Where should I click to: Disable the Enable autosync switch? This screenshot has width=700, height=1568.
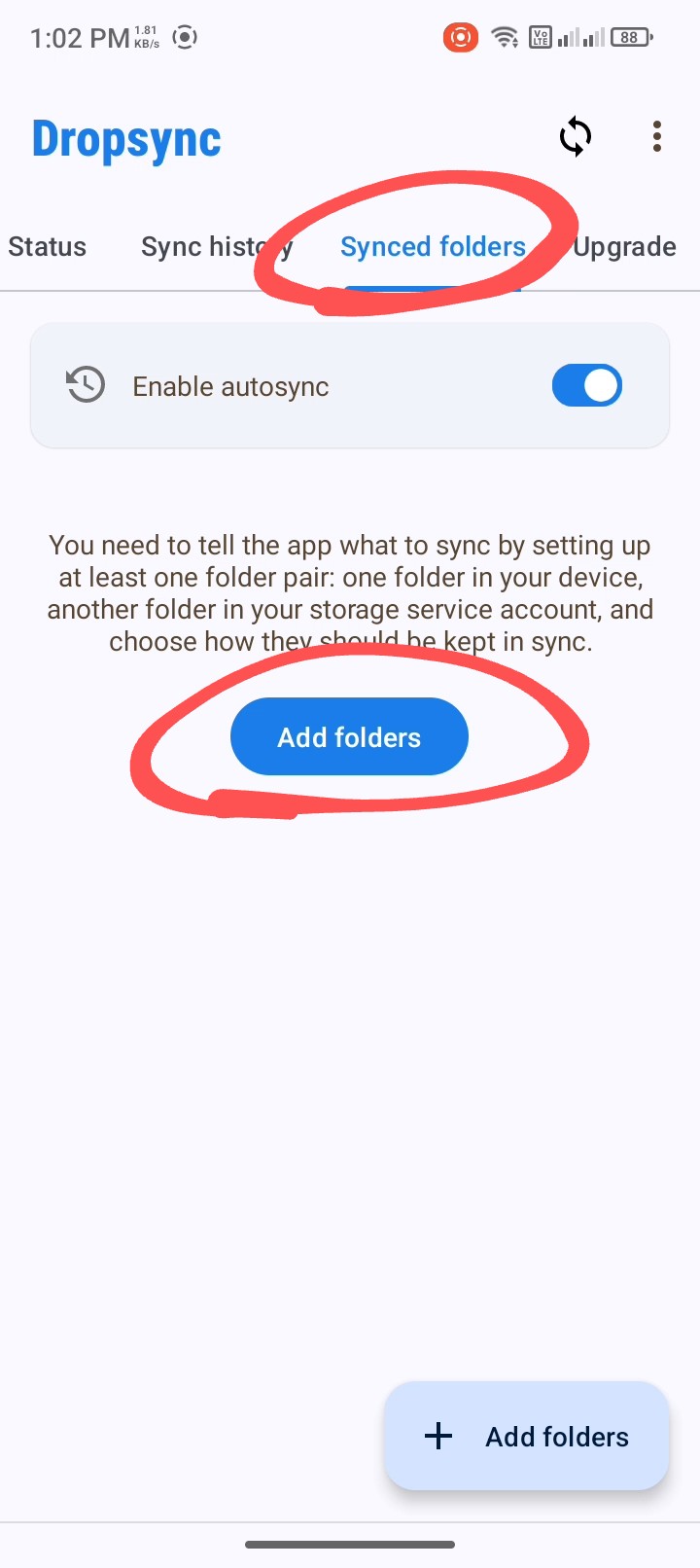pos(586,386)
